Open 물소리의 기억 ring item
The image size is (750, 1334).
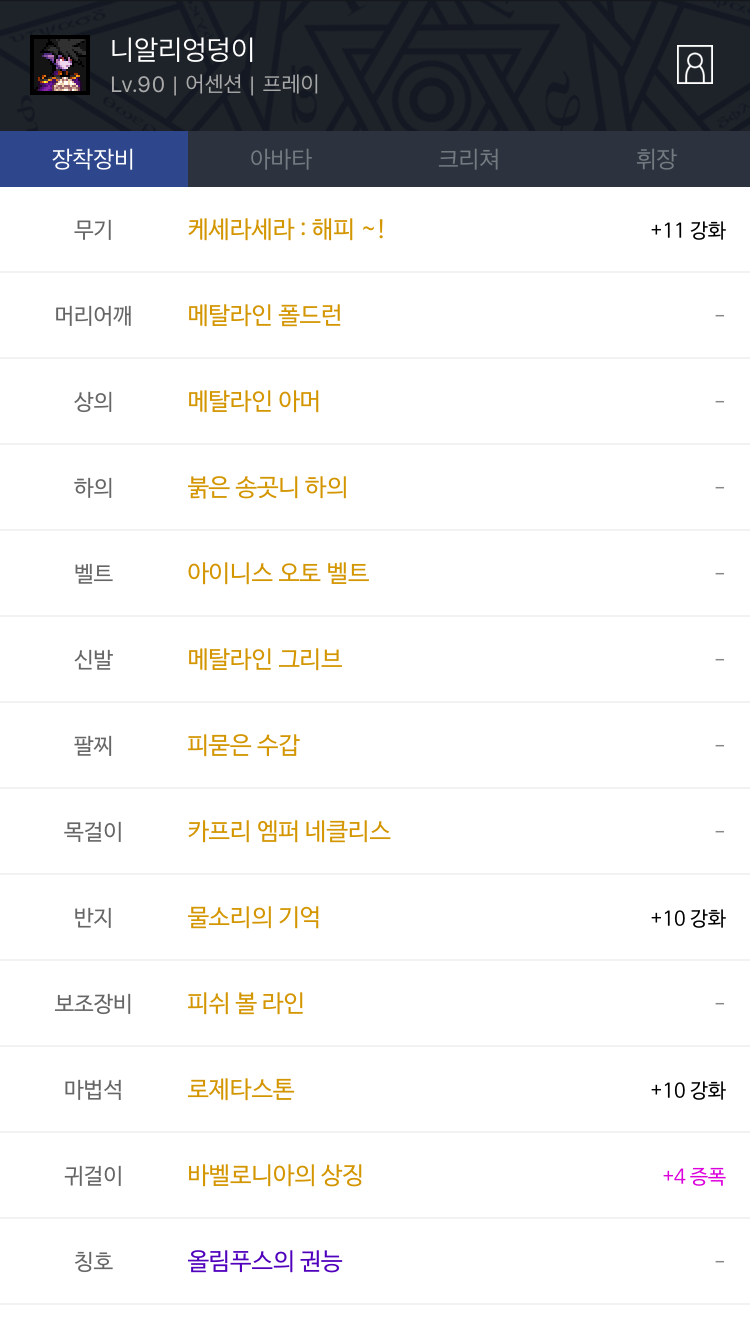click(375, 918)
